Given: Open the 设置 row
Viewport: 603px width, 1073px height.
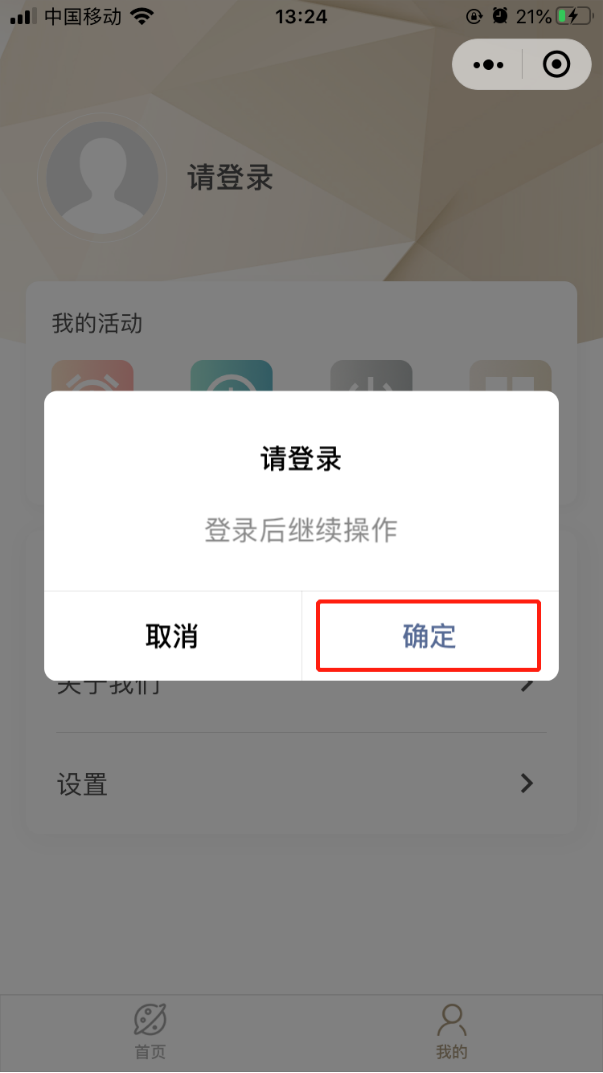Looking at the screenshot, I should click(x=300, y=784).
